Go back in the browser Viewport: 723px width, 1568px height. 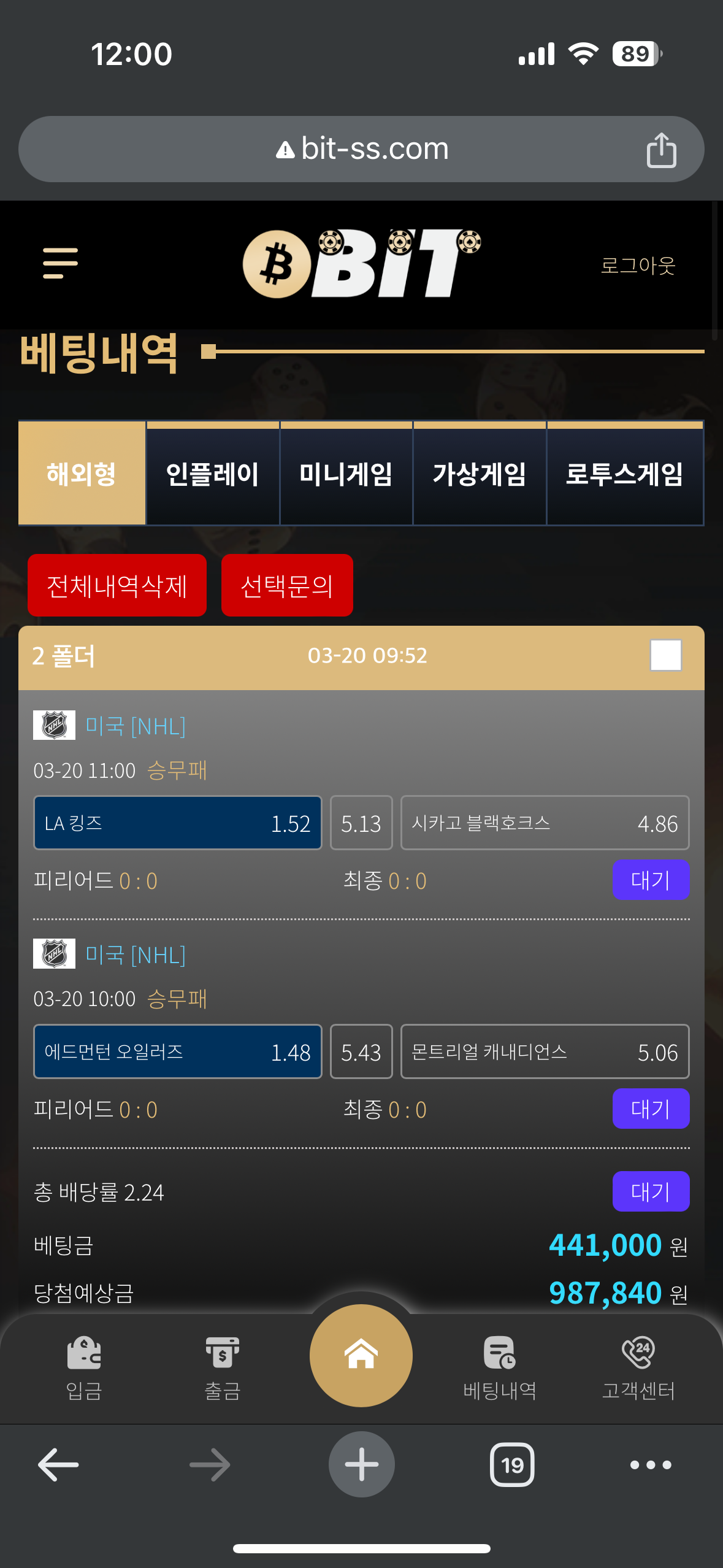tap(58, 1465)
